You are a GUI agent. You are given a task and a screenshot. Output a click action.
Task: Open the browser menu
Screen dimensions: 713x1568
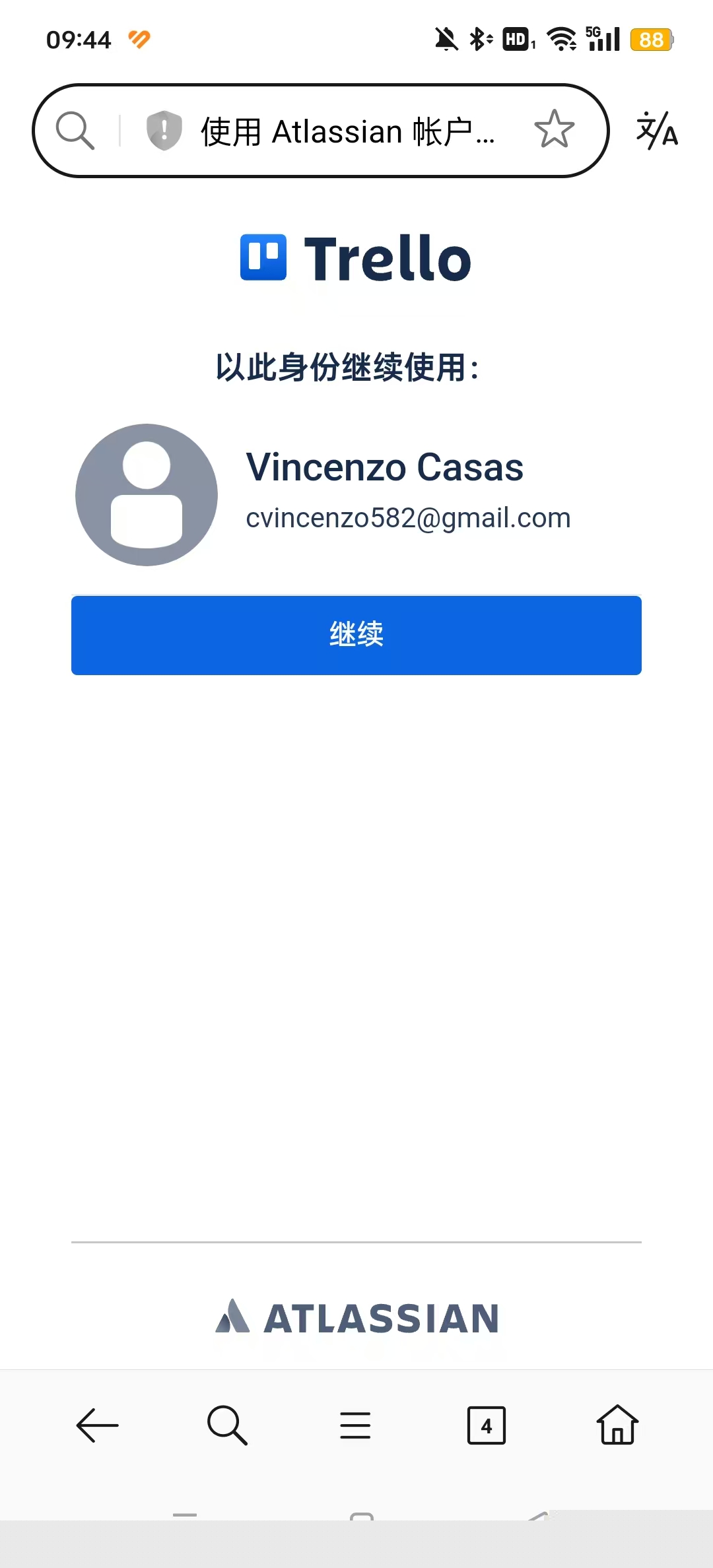pos(355,1425)
